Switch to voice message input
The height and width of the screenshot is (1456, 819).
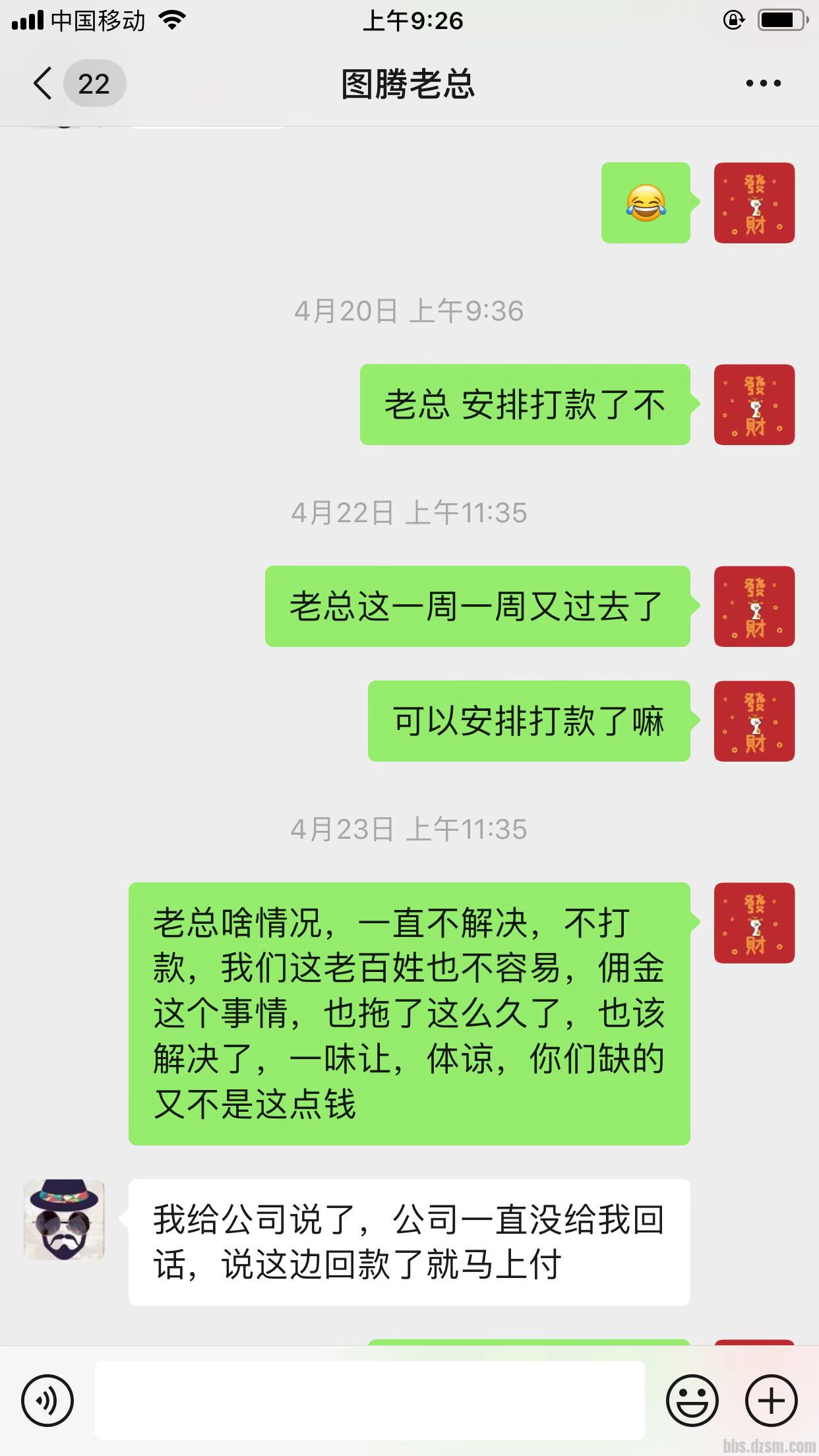click(47, 1400)
